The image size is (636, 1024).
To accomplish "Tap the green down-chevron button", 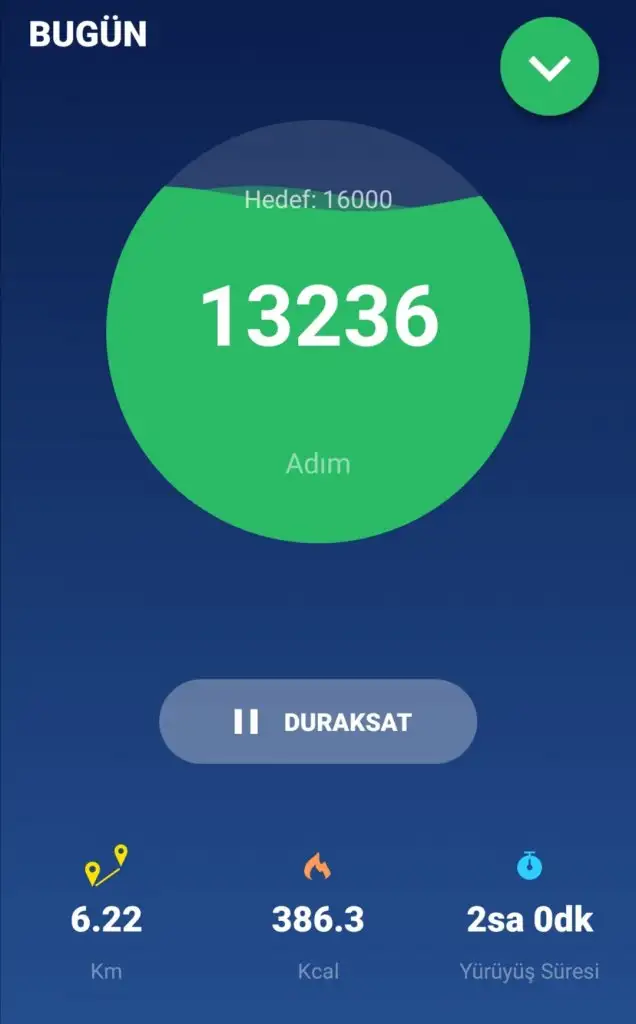I will 549,67.
